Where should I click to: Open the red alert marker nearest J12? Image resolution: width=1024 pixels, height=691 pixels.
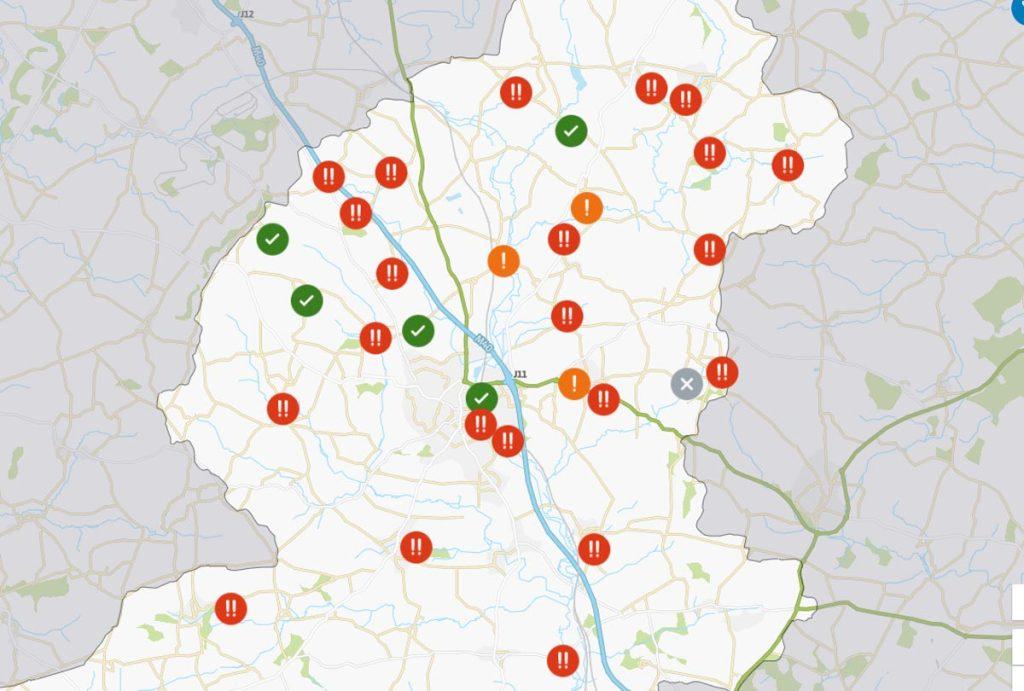click(x=329, y=177)
